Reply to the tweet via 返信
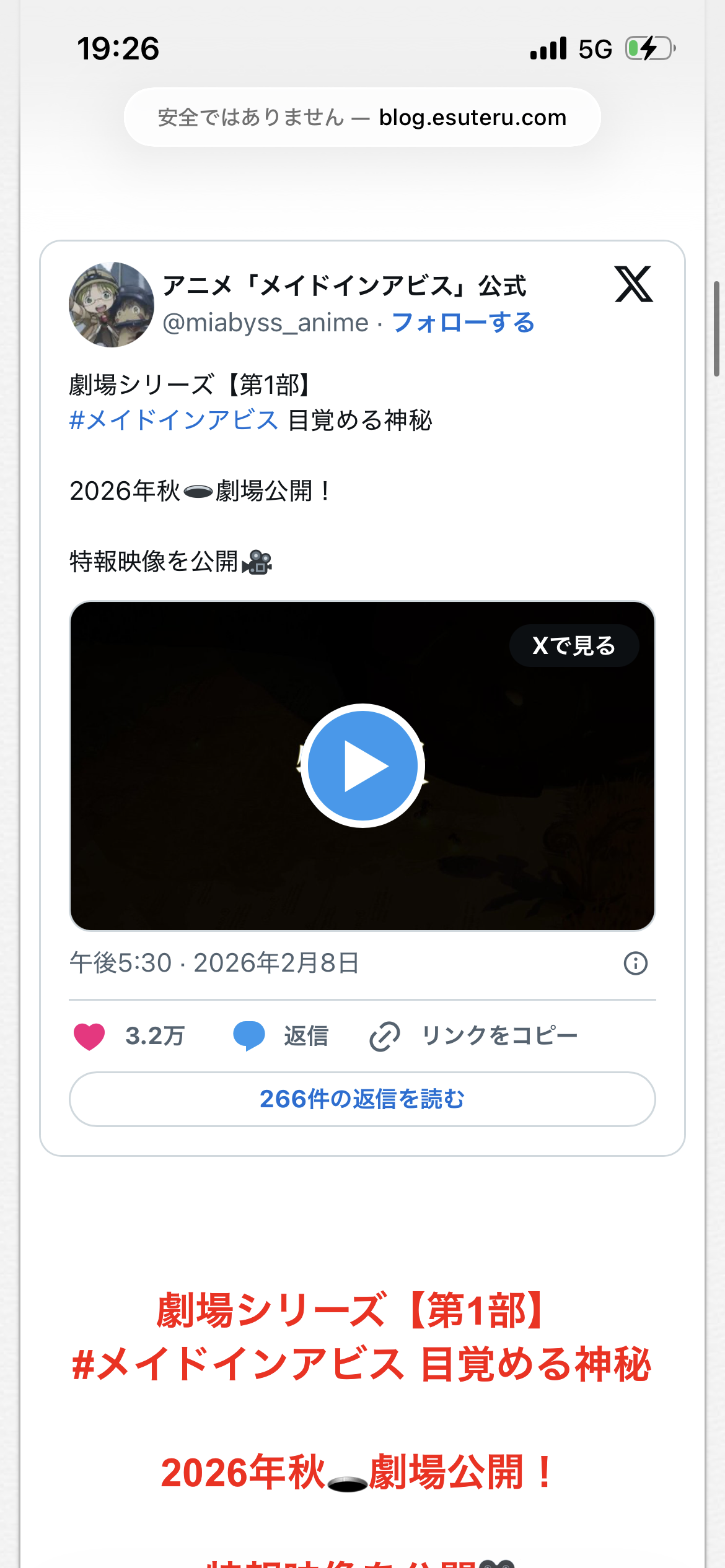725x1568 pixels. coord(282,1036)
